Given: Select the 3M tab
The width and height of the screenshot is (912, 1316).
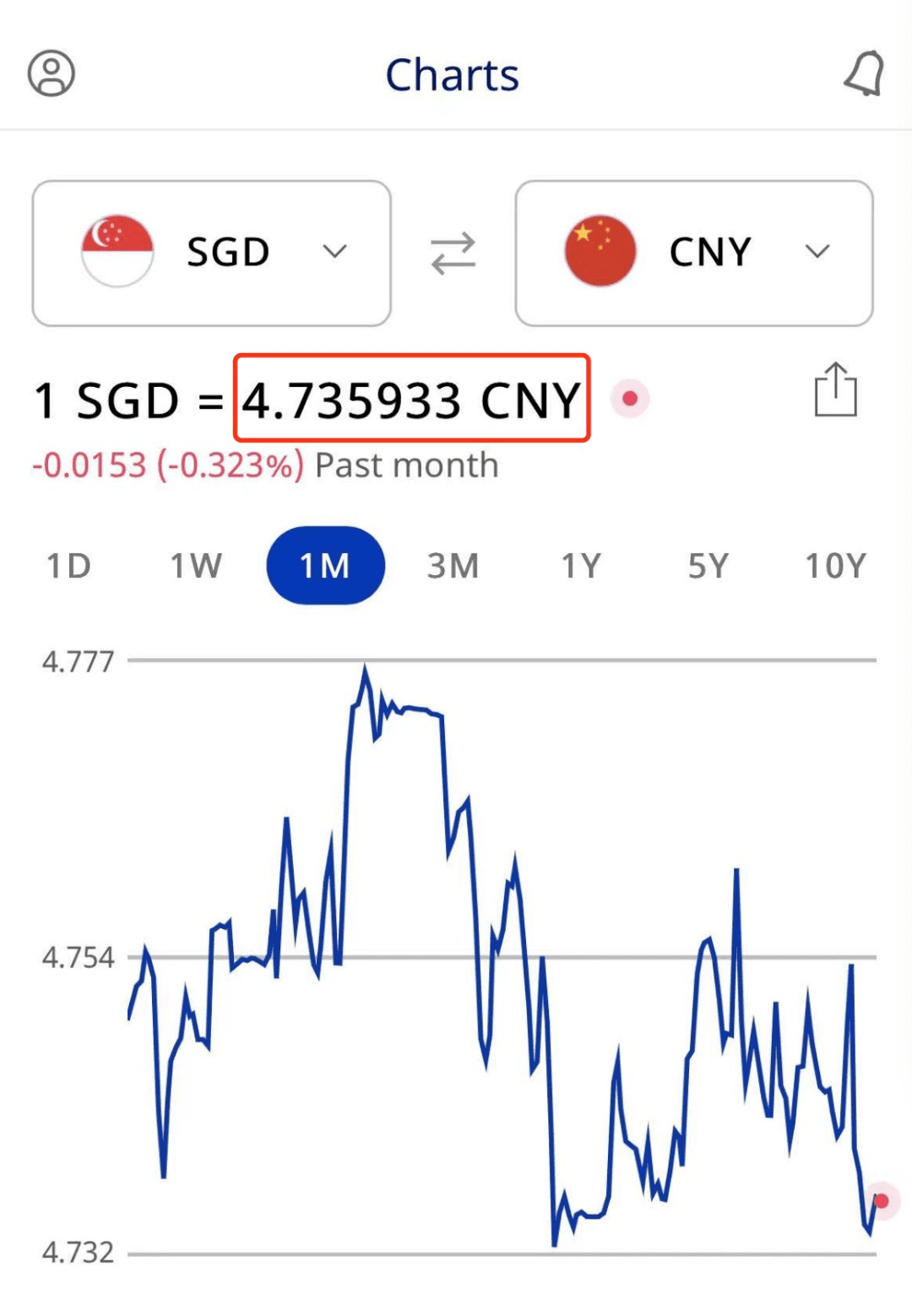Looking at the screenshot, I should (453, 566).
